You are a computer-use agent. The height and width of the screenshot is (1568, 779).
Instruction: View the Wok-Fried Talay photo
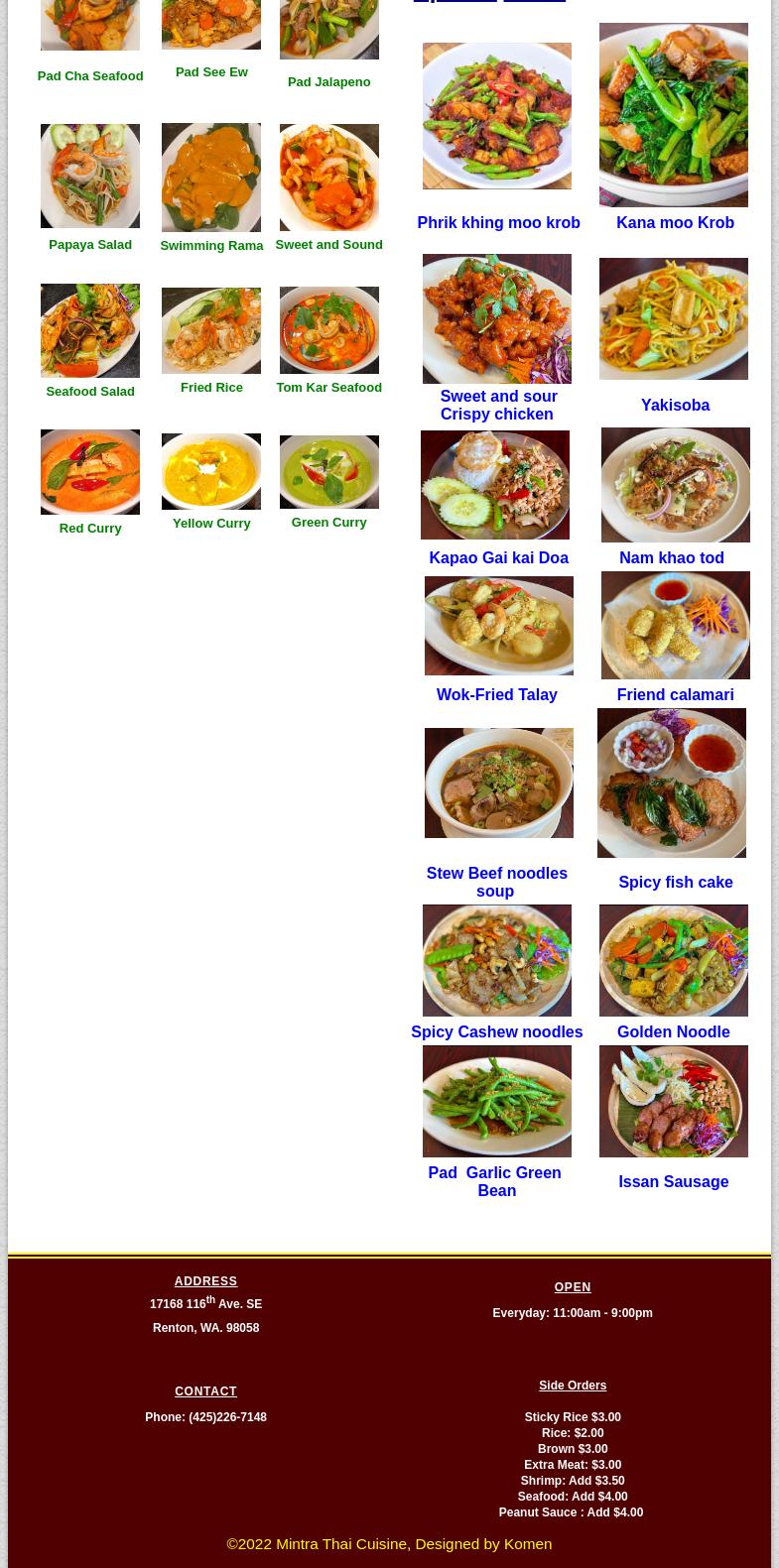click(498, 626)
